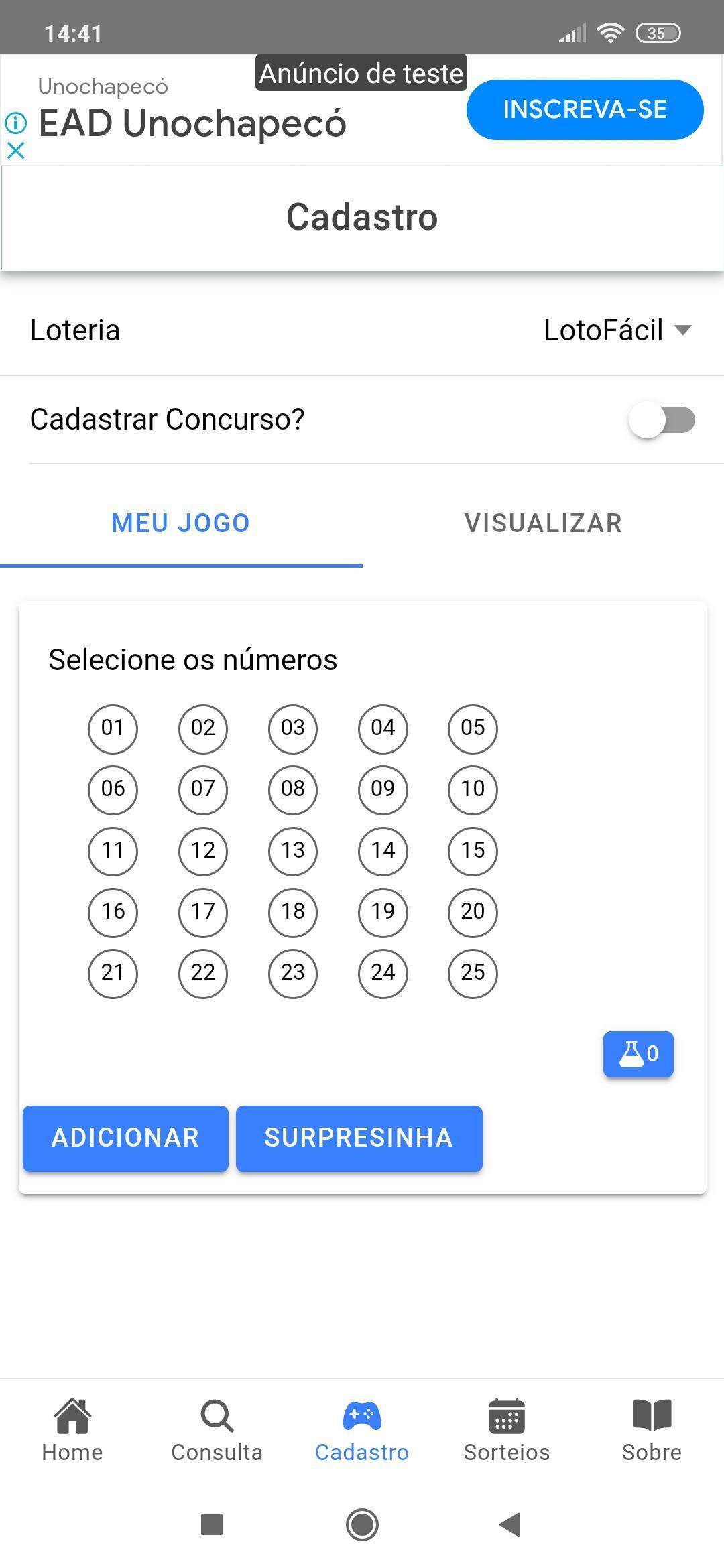The height and width of the screenshot is (1568, 724).
Task: Tap Inscreva-se in the ad banner
Action: 585,110
